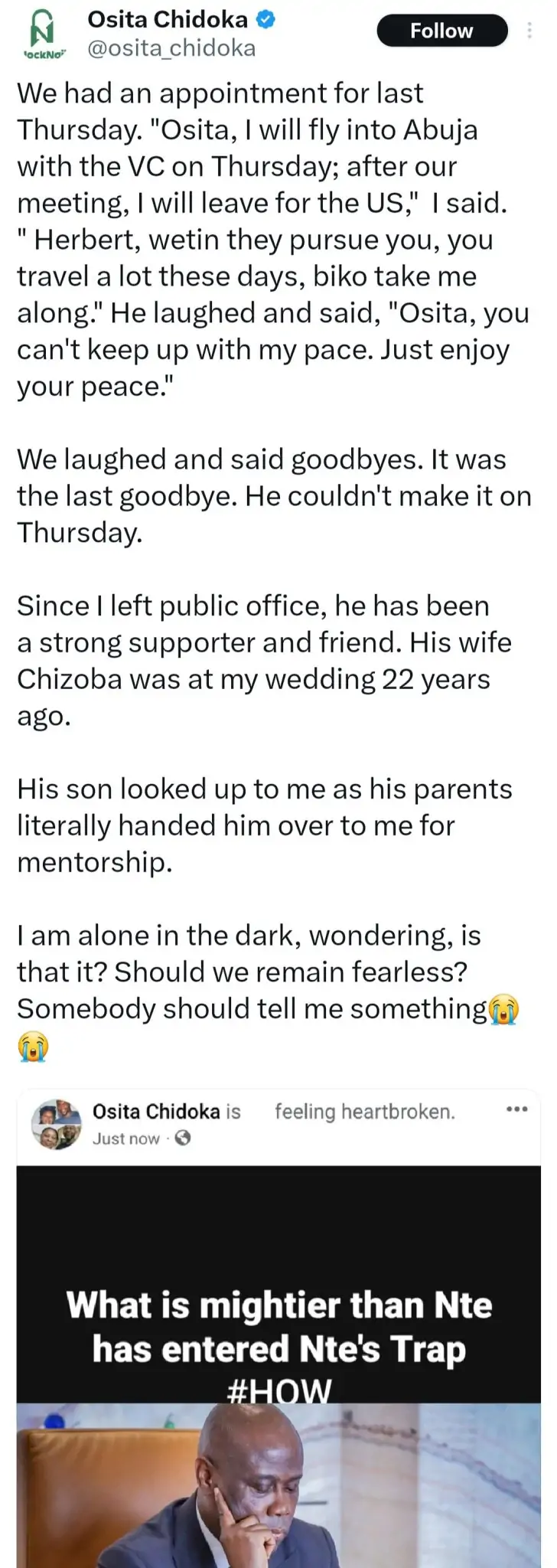Follow Osita Chidoka

click(441, 31)
